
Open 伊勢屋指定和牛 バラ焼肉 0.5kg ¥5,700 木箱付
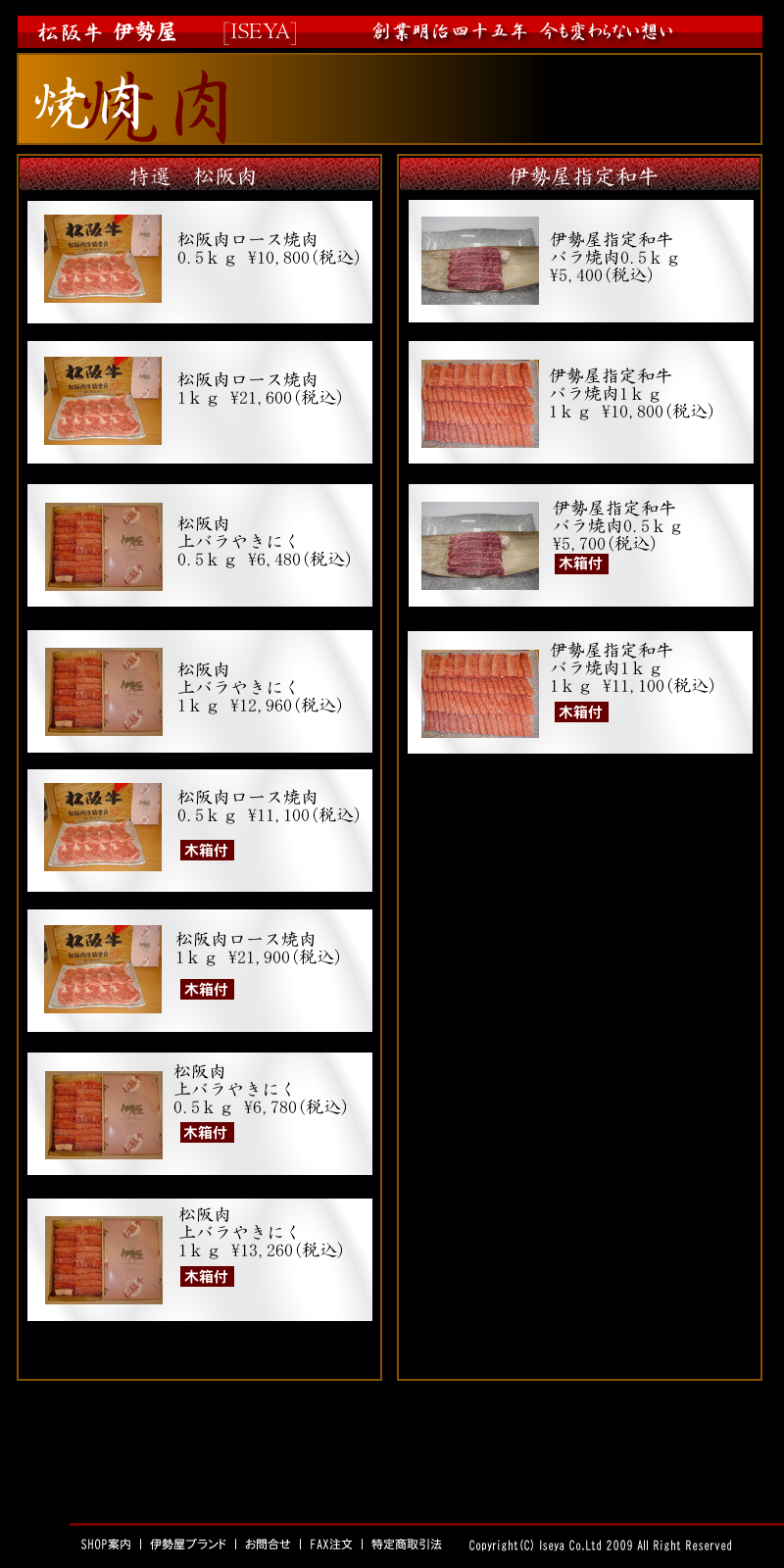tap(581, 545)
